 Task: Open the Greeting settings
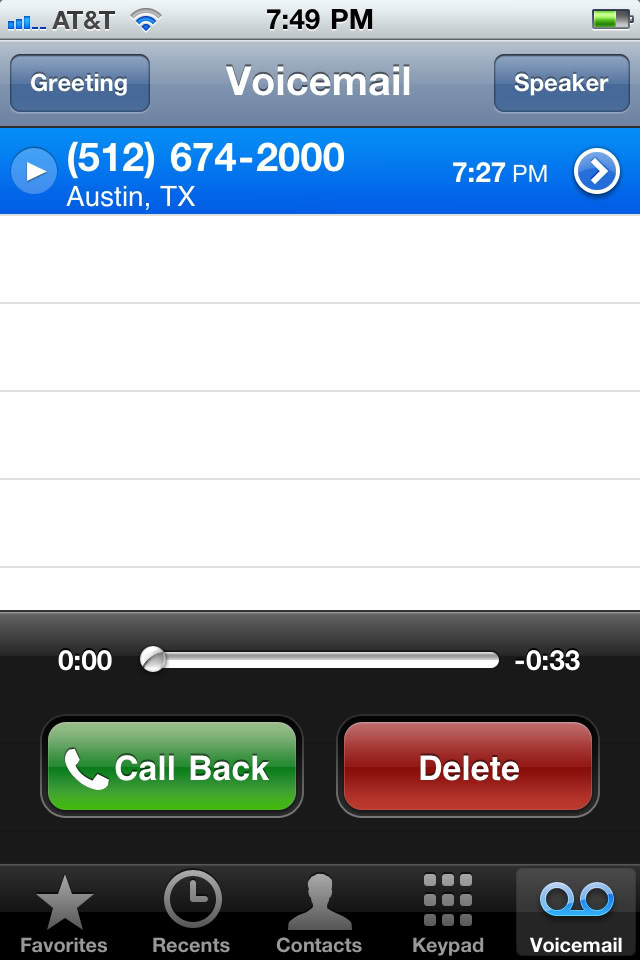[80, 83]
